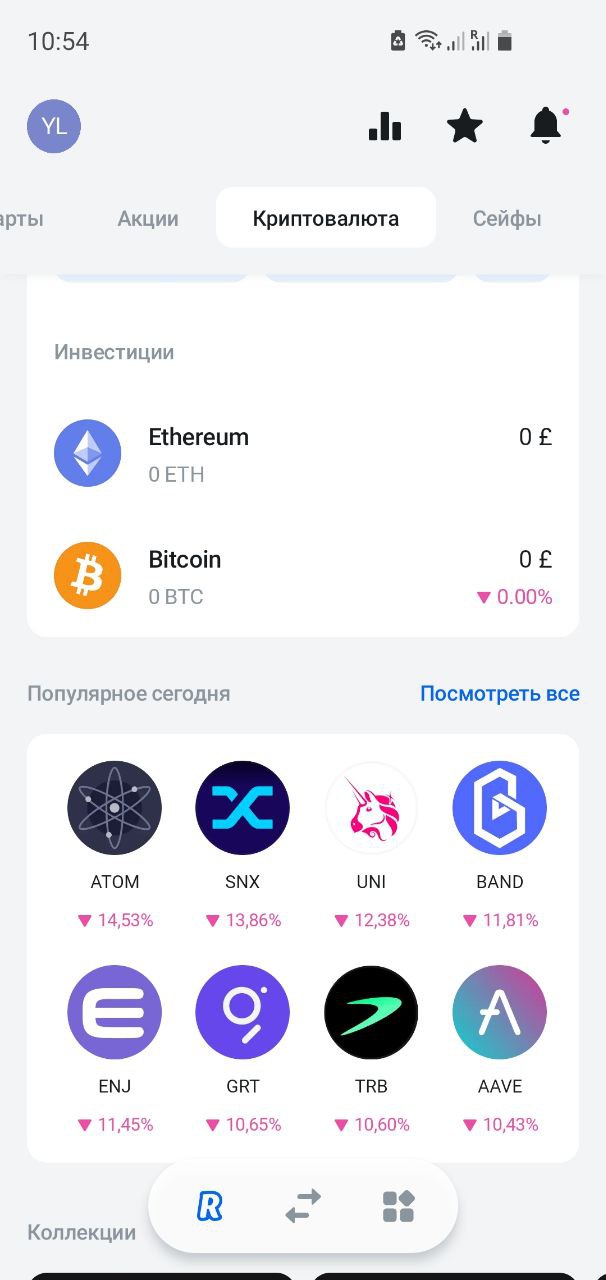
Task: Open the star rewards icon
Action: tap(465, 126)
